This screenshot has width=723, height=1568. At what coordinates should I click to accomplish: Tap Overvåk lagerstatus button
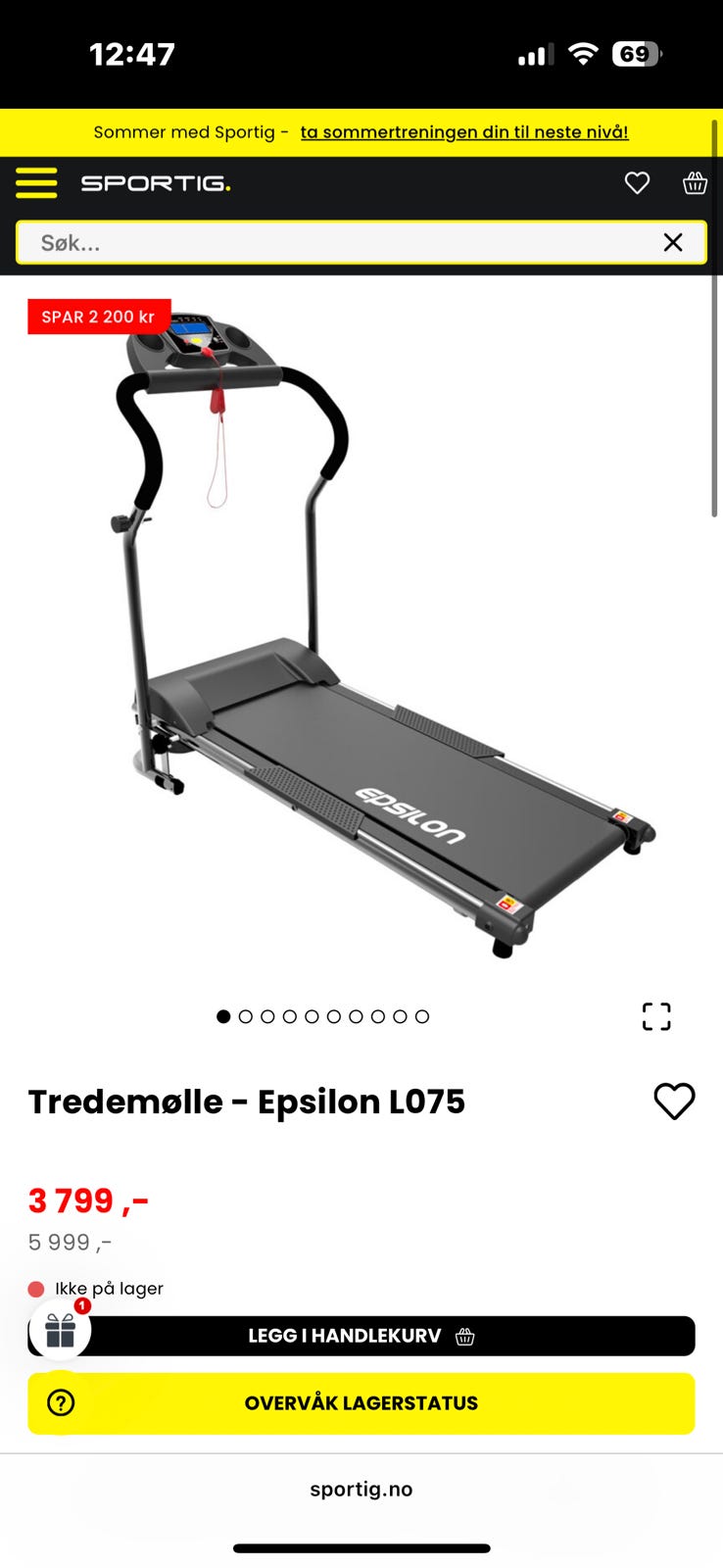[361, 1403]
